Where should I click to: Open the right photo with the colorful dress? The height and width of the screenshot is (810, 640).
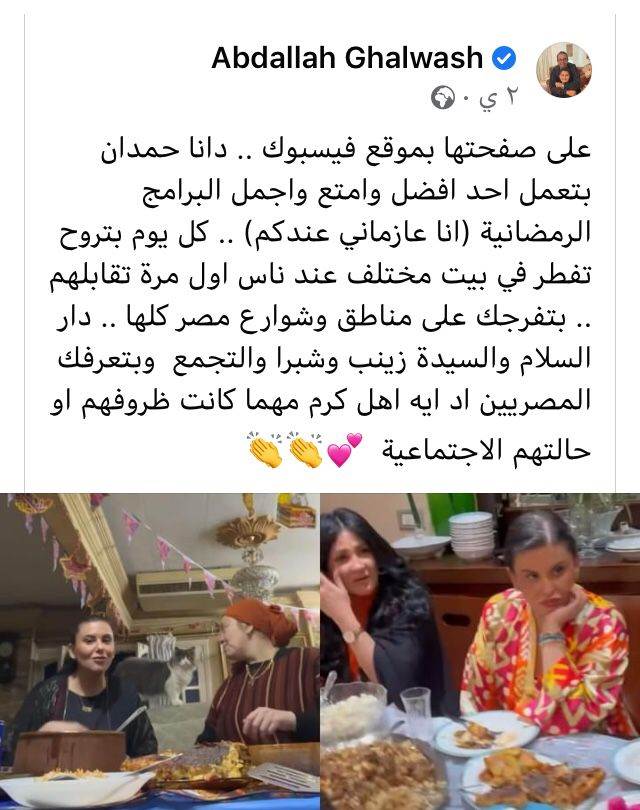click(x=481, y=651)
